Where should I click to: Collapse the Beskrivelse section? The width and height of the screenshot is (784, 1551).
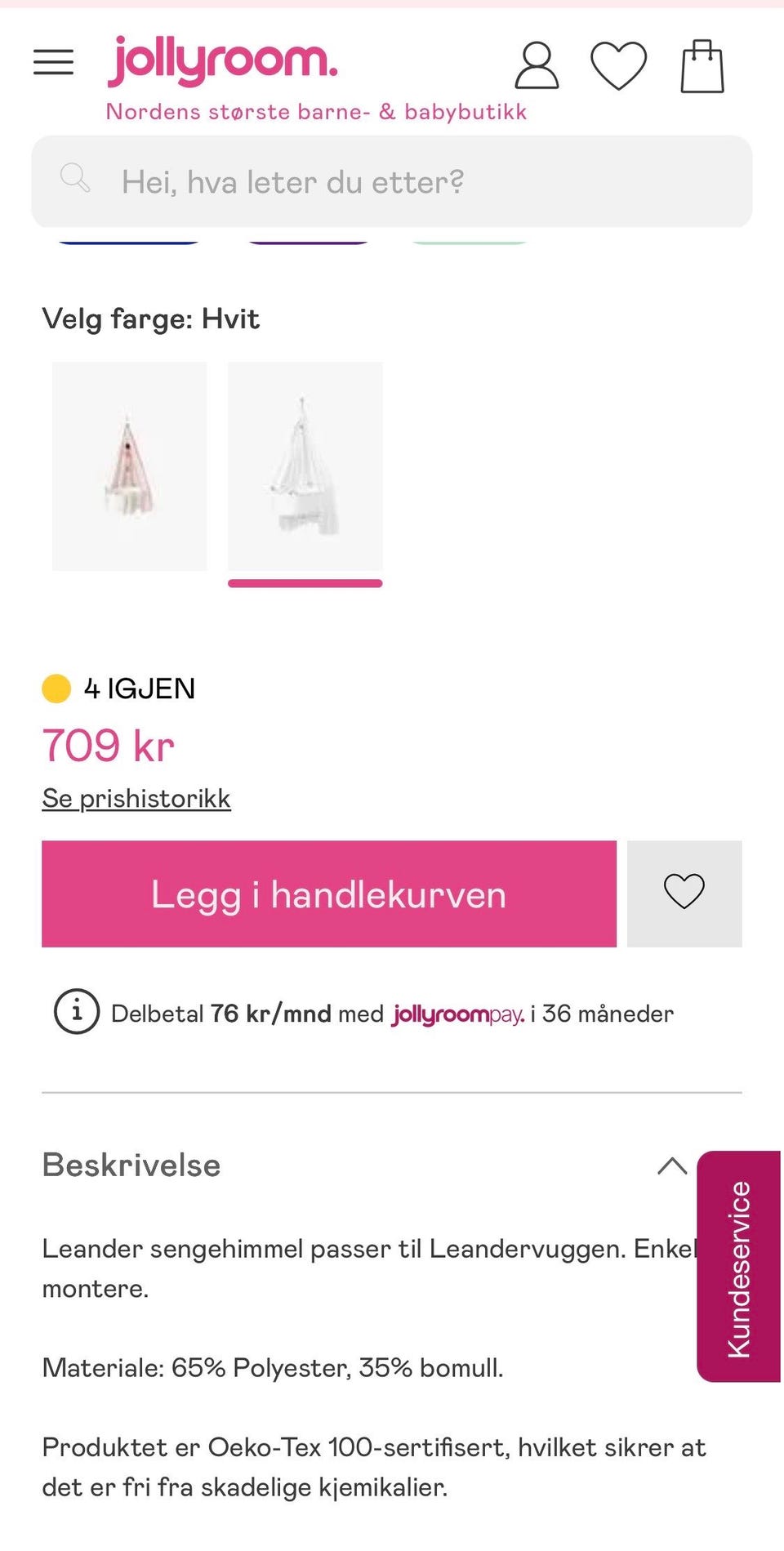point(673,1166)
